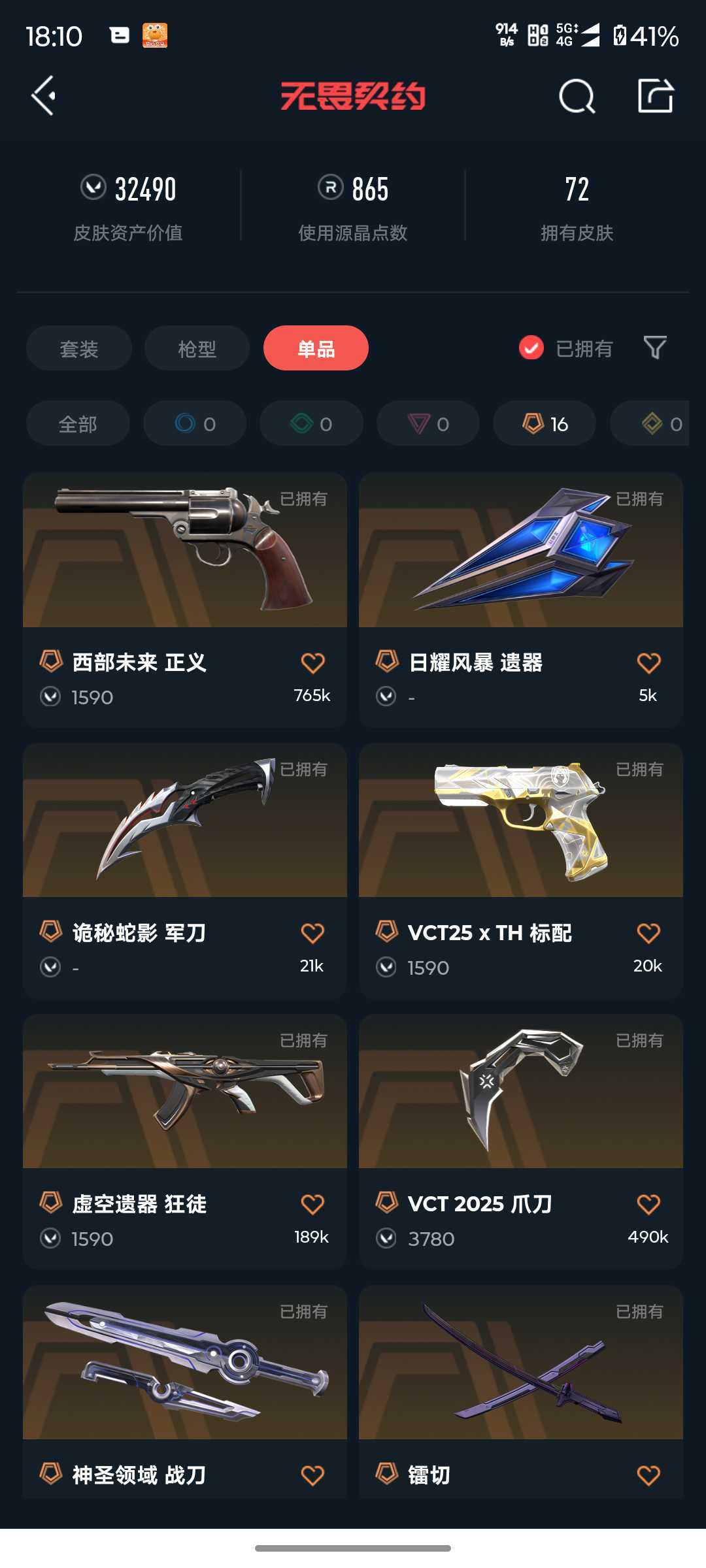Select the blue rarity tier filter icon
The image size is (706, 1568).
pos(194,423)
